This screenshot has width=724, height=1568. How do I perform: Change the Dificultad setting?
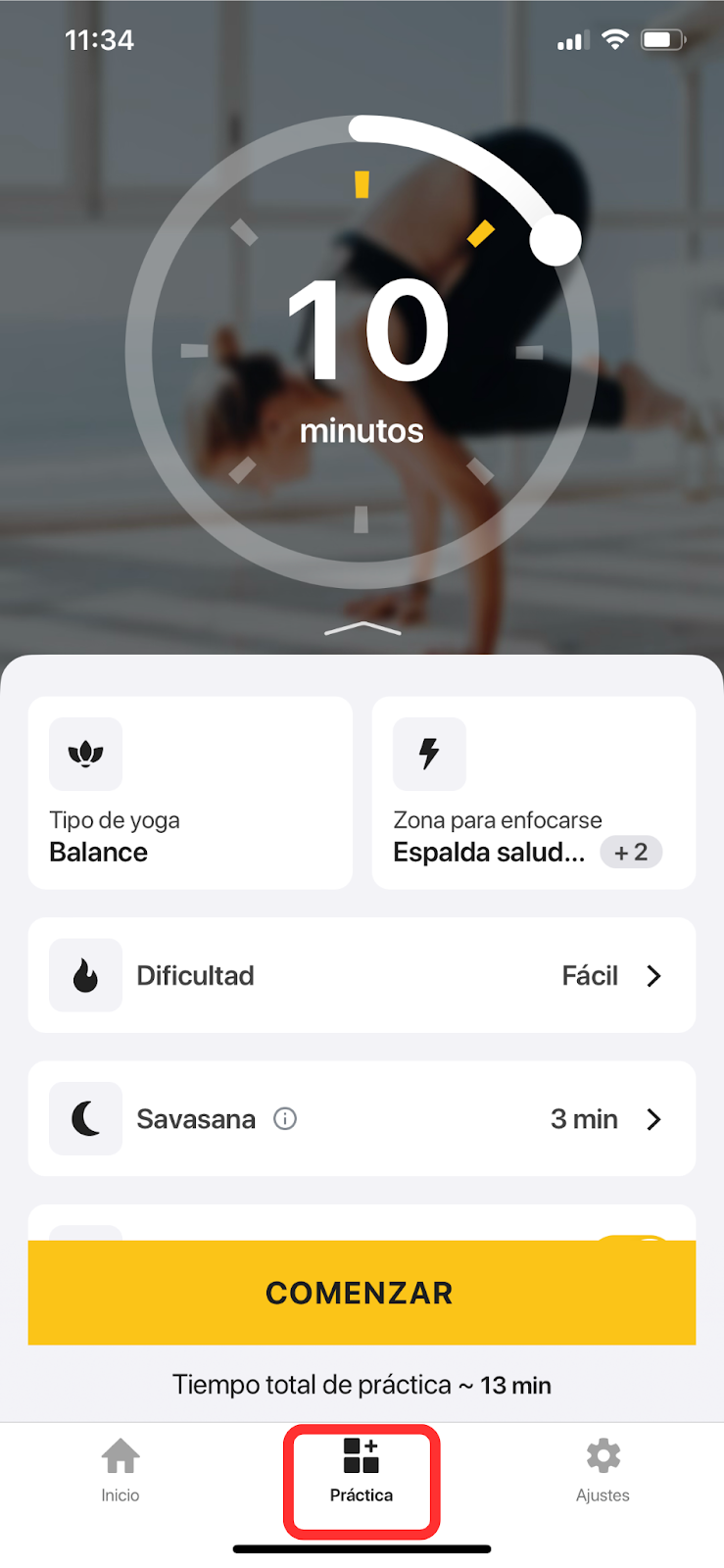(x=362, y=975)
